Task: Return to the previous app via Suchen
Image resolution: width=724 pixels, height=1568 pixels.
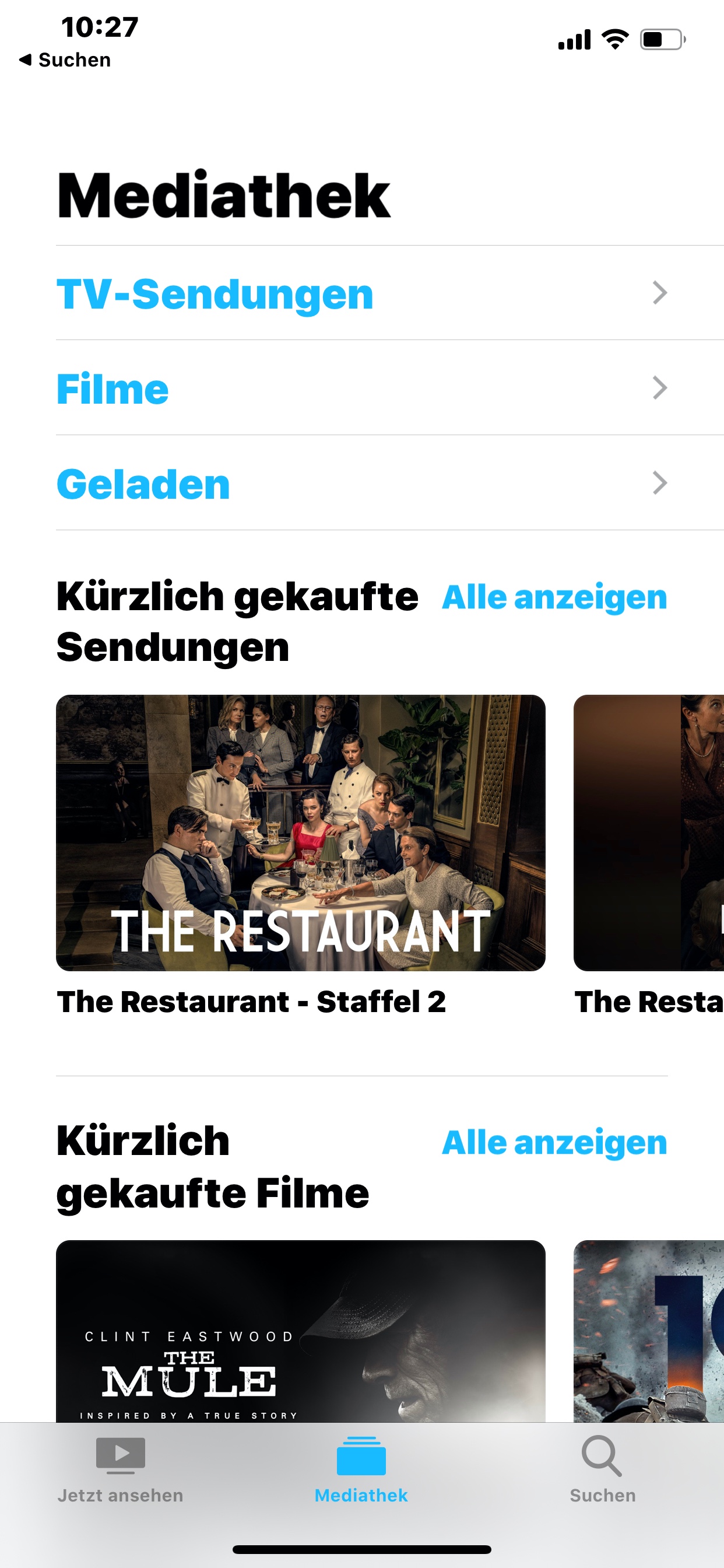Action: 66,60
